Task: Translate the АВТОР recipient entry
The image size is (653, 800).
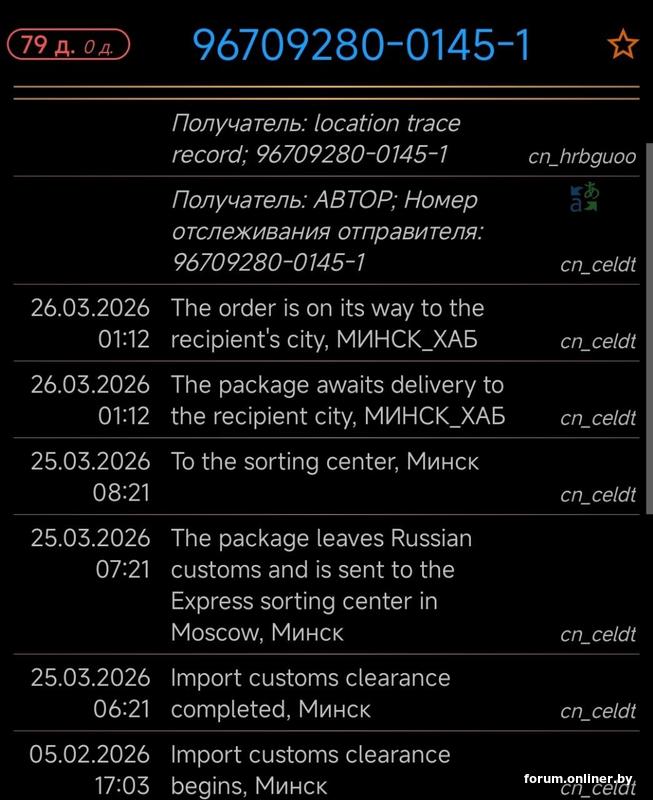Action: (583, 197)
